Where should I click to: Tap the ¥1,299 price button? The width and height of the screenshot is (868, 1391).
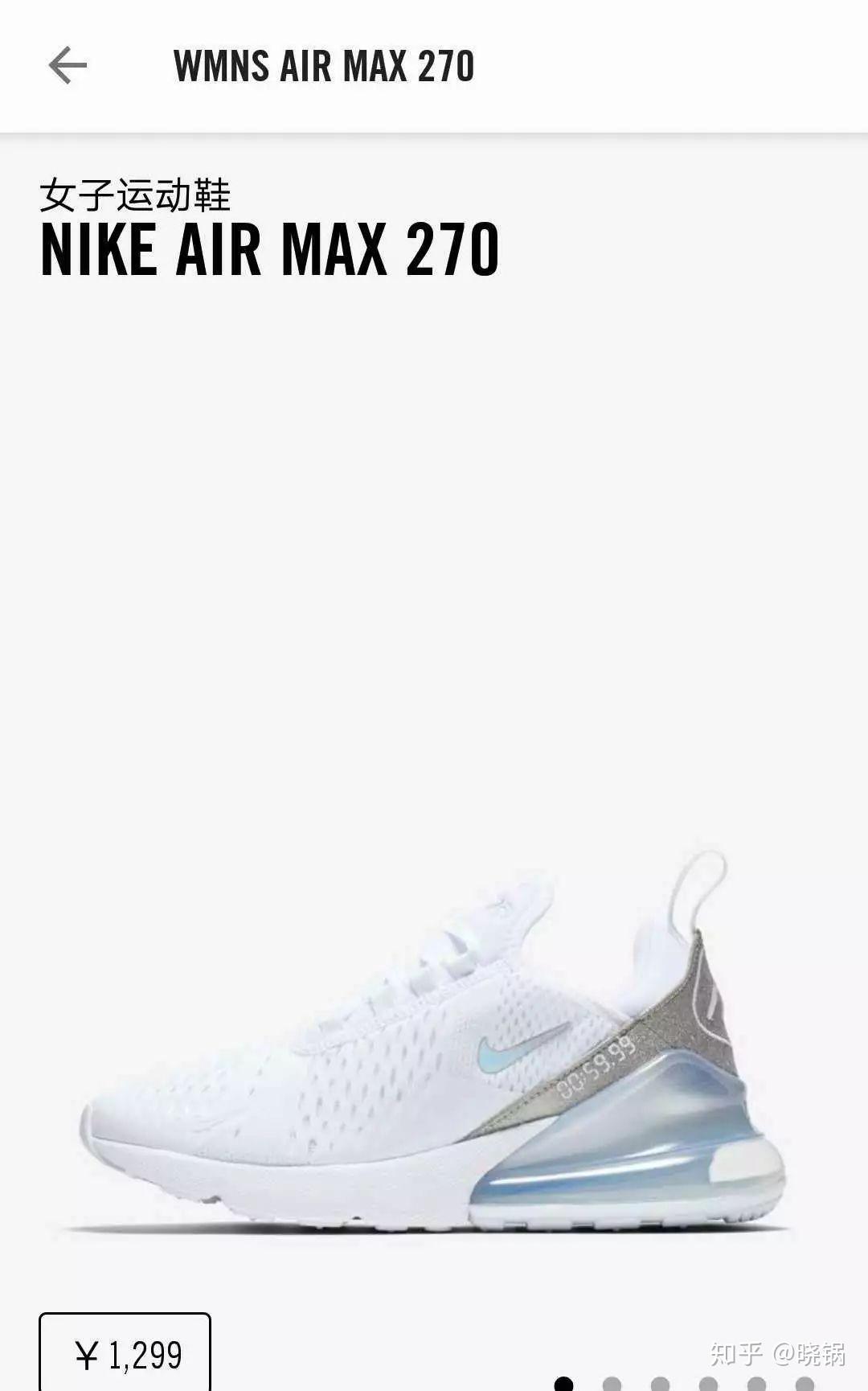coord(125,1354)
